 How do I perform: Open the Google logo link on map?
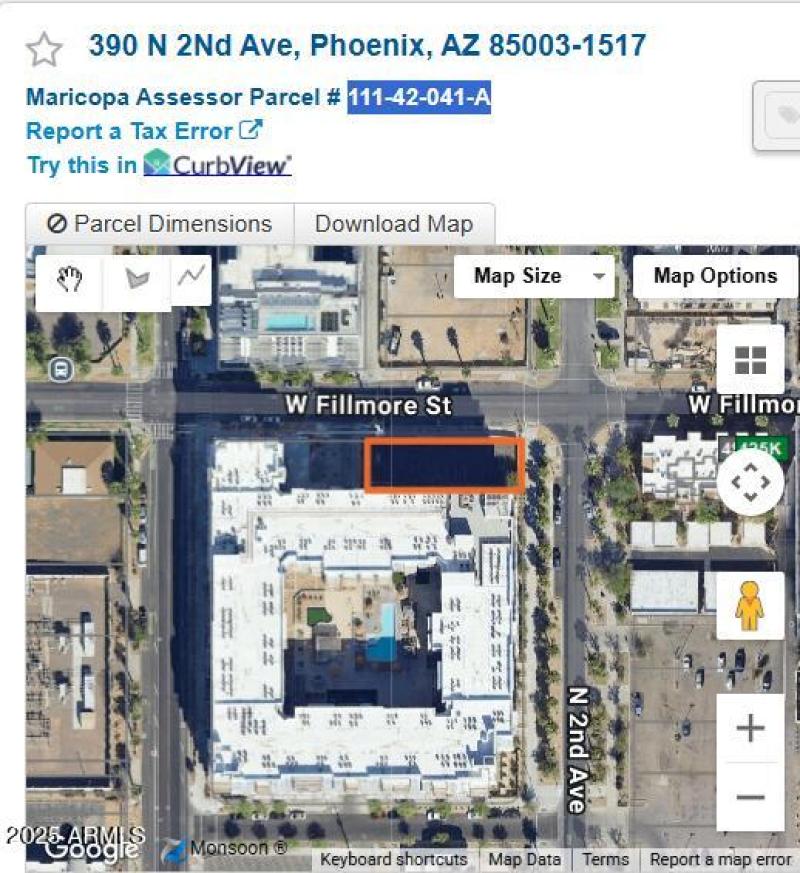91,848
